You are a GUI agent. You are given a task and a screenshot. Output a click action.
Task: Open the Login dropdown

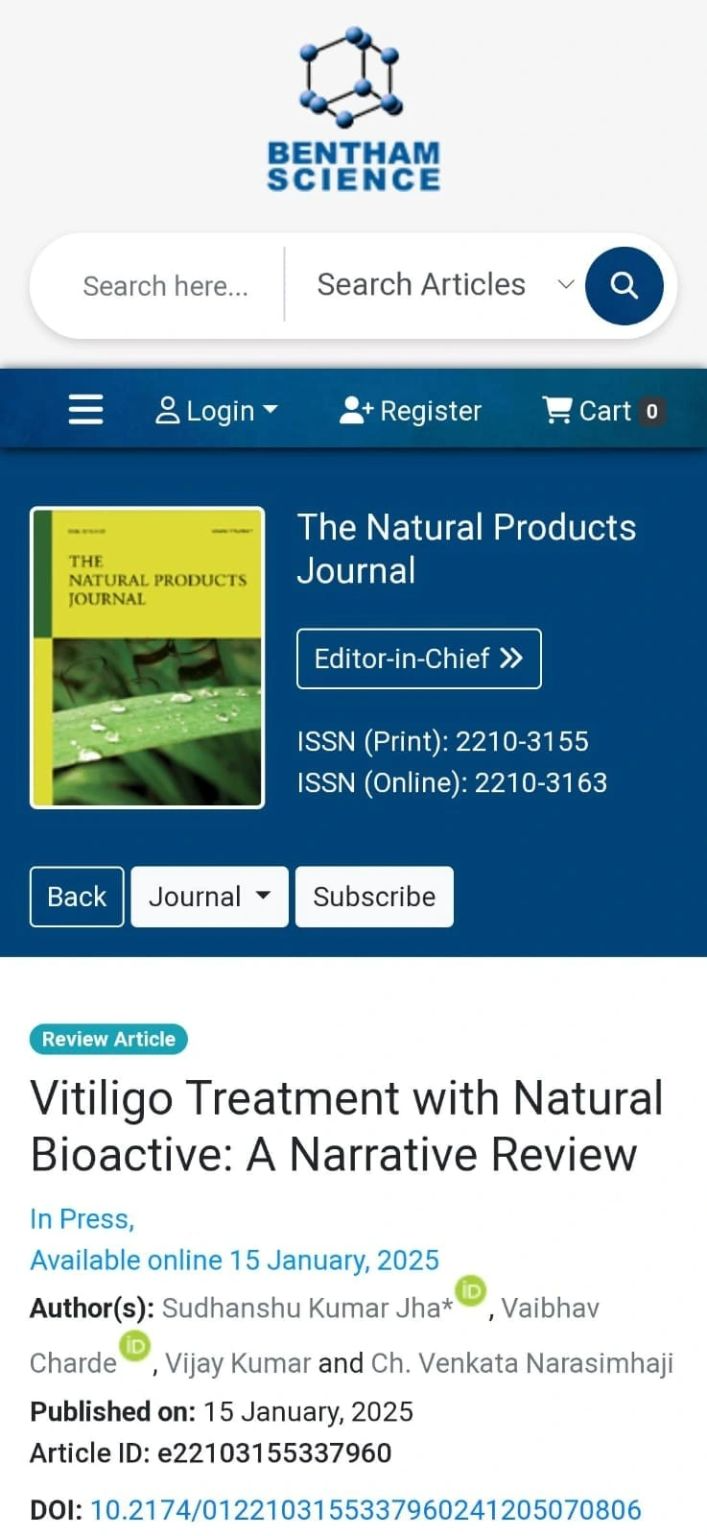(x=217, y=411)
